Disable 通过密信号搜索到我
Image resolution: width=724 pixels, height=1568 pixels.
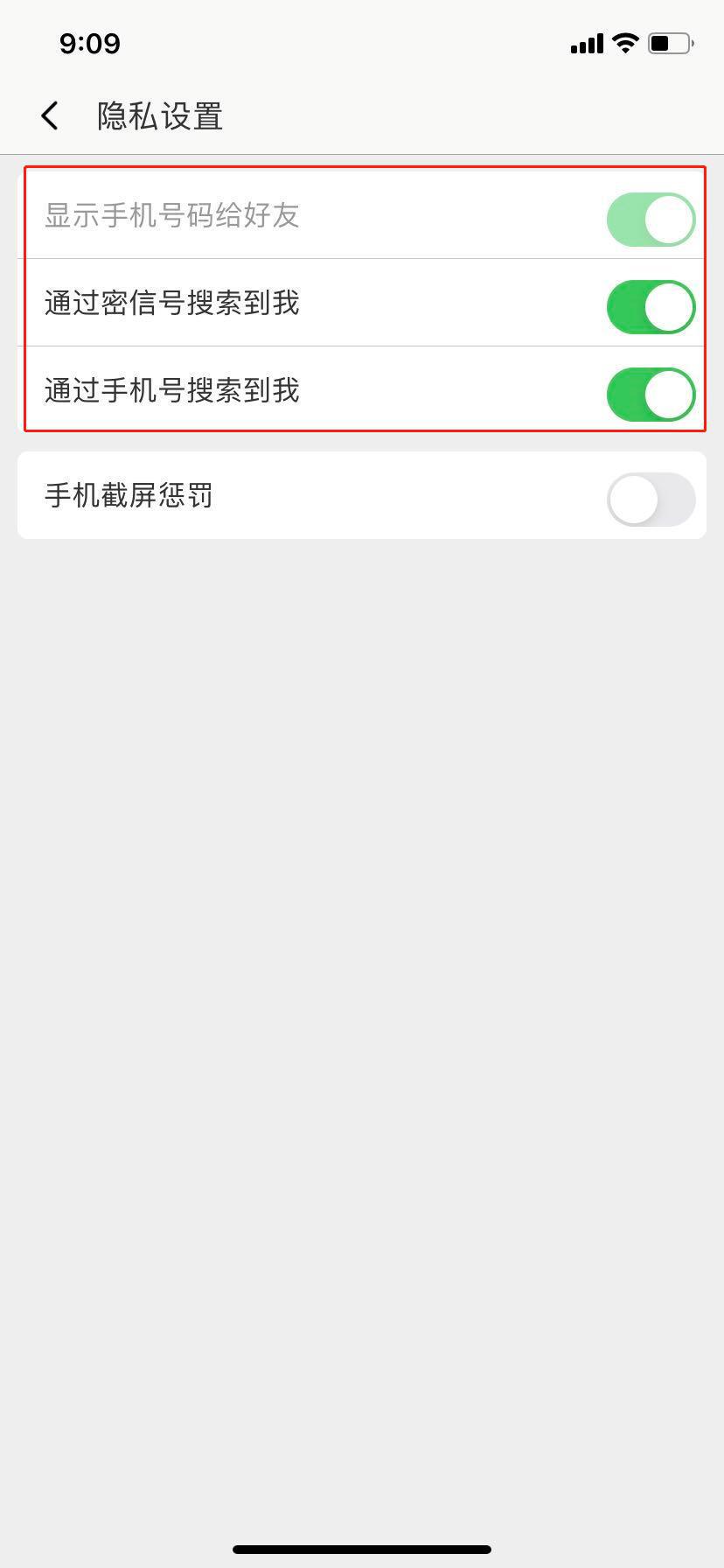(651, 306)
